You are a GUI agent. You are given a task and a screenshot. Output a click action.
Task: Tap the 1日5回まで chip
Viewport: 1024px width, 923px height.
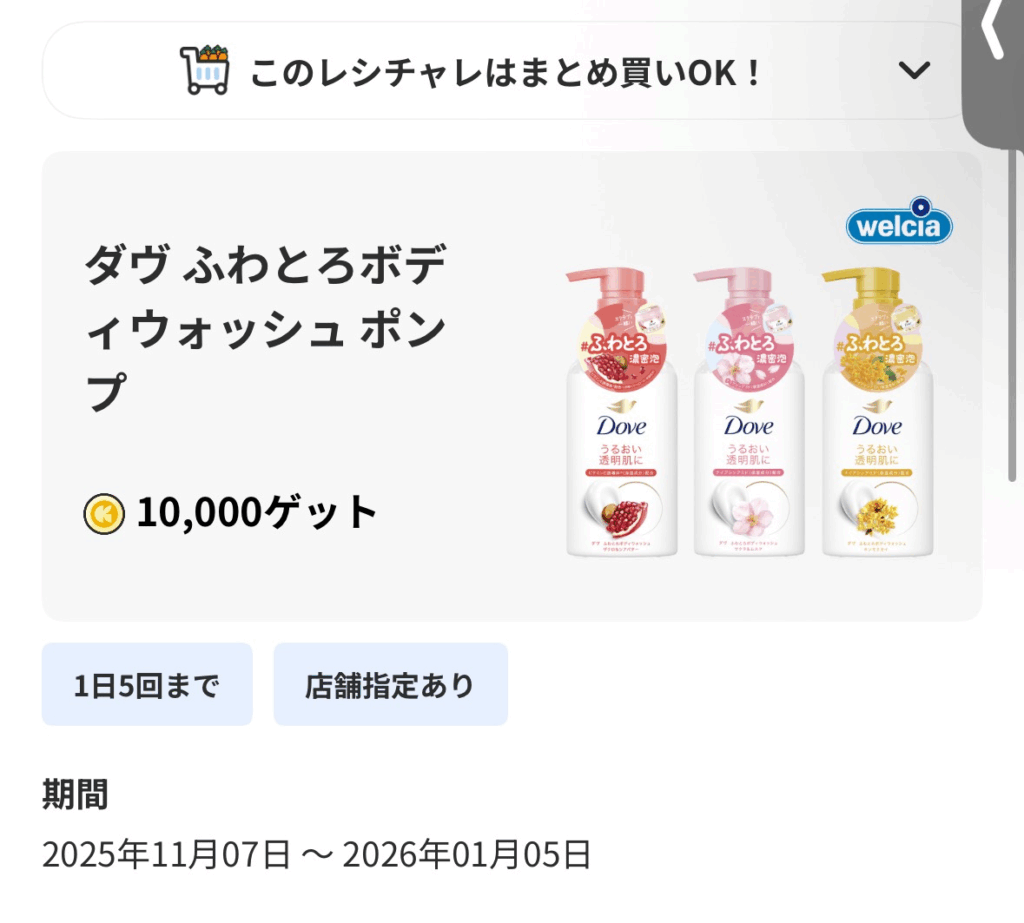point(147,685)
